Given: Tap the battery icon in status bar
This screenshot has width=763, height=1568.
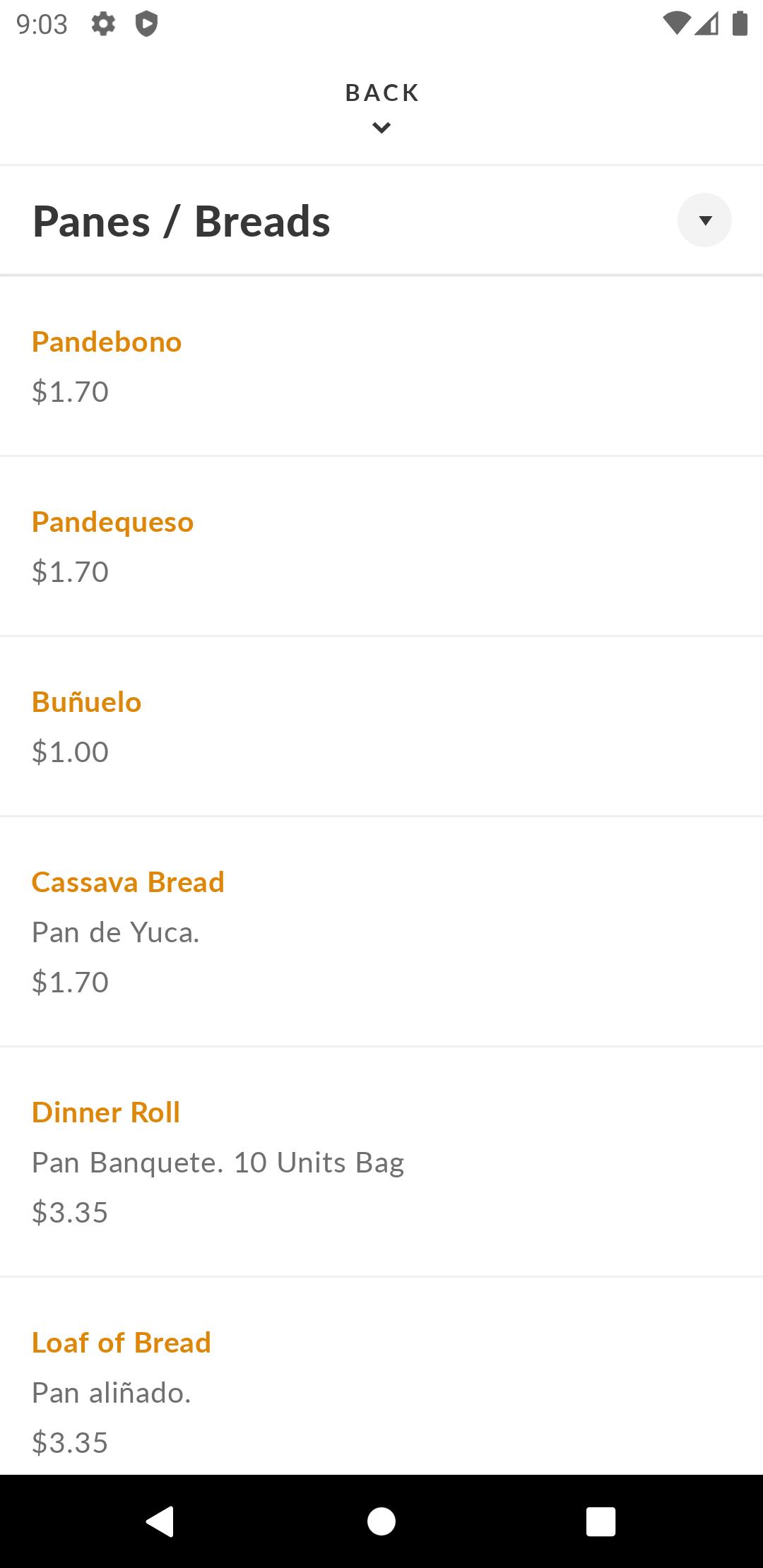Looking at the screenshot, I should 740,23.
